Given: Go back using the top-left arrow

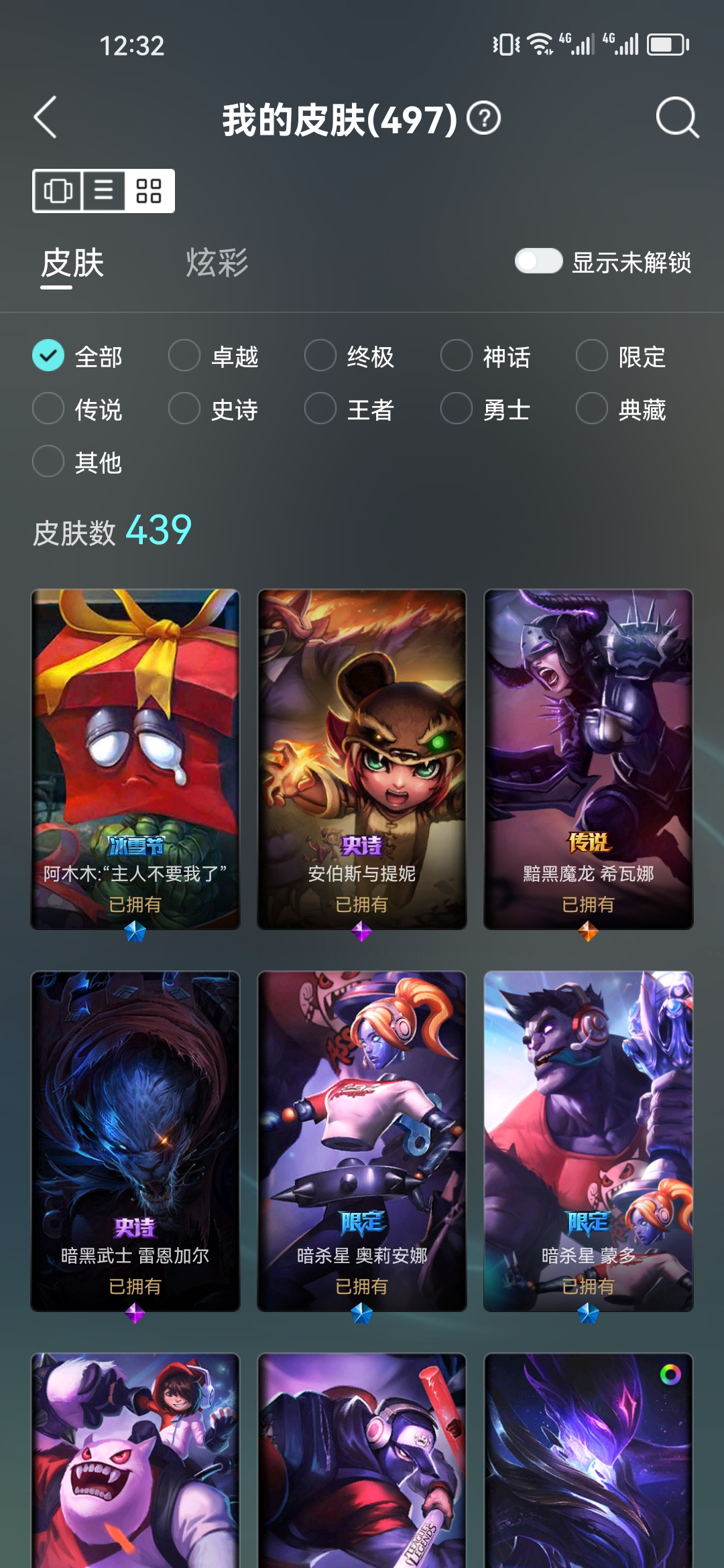Looking at the screenshot, I should (x=46, y=118).
